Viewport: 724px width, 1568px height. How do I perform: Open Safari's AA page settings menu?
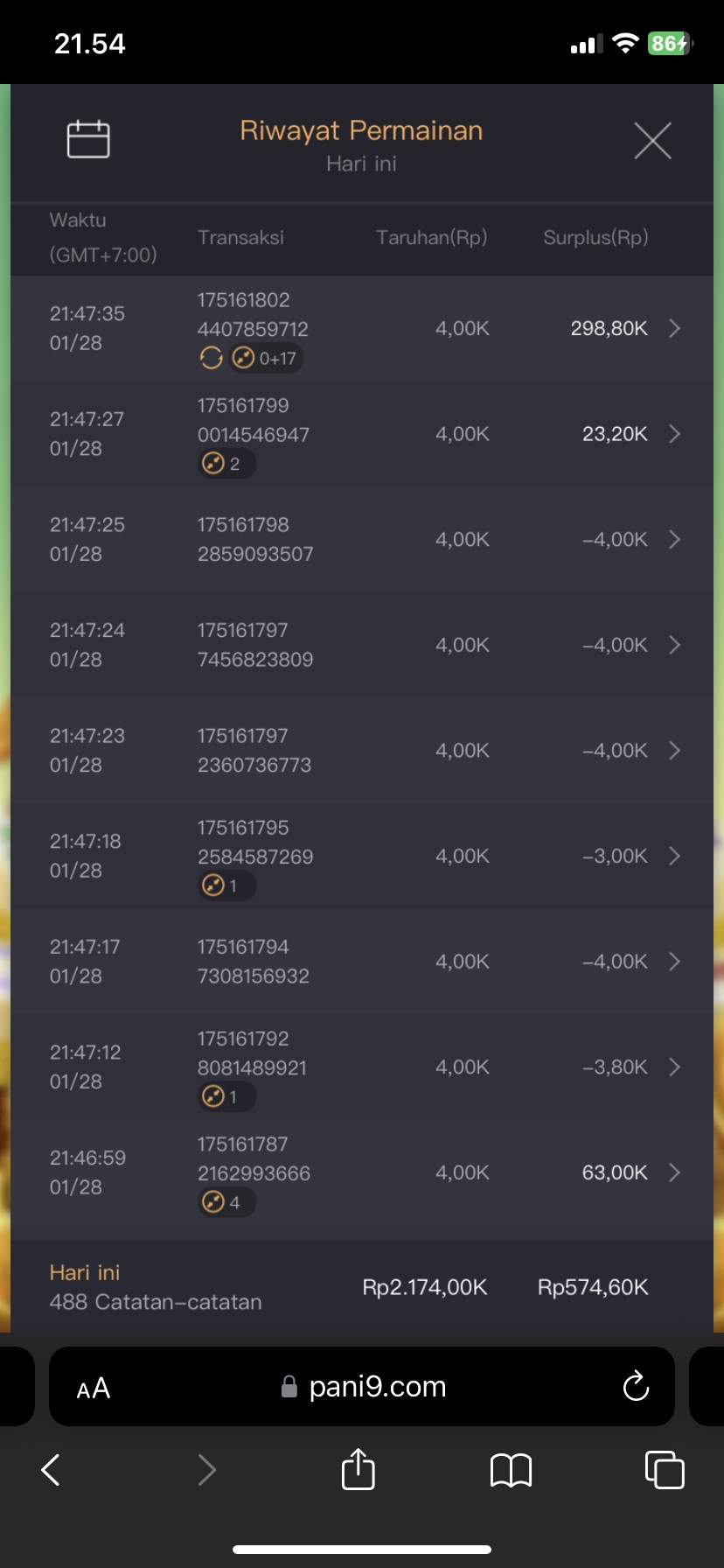pos(94,1389)
